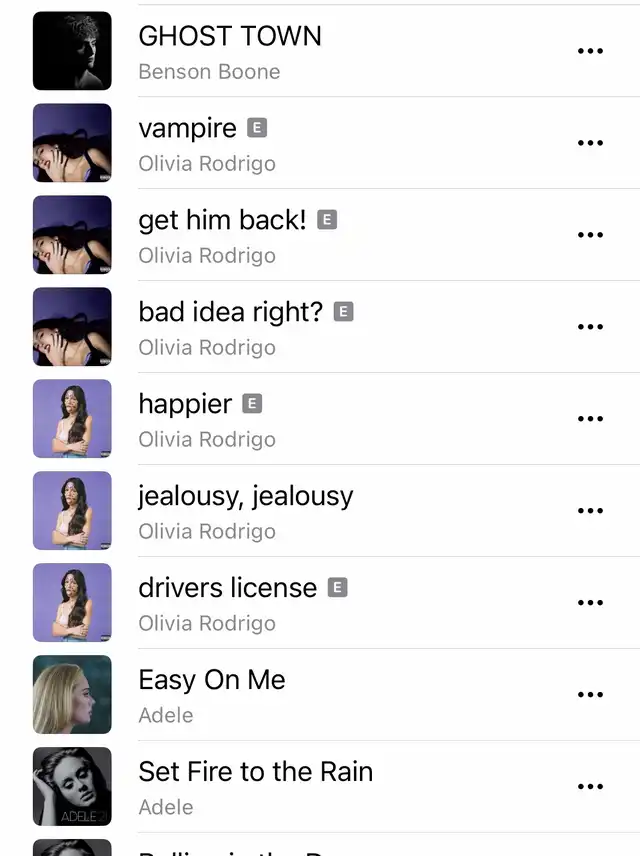Open more options for GHOST TOWN

point(591,51)
